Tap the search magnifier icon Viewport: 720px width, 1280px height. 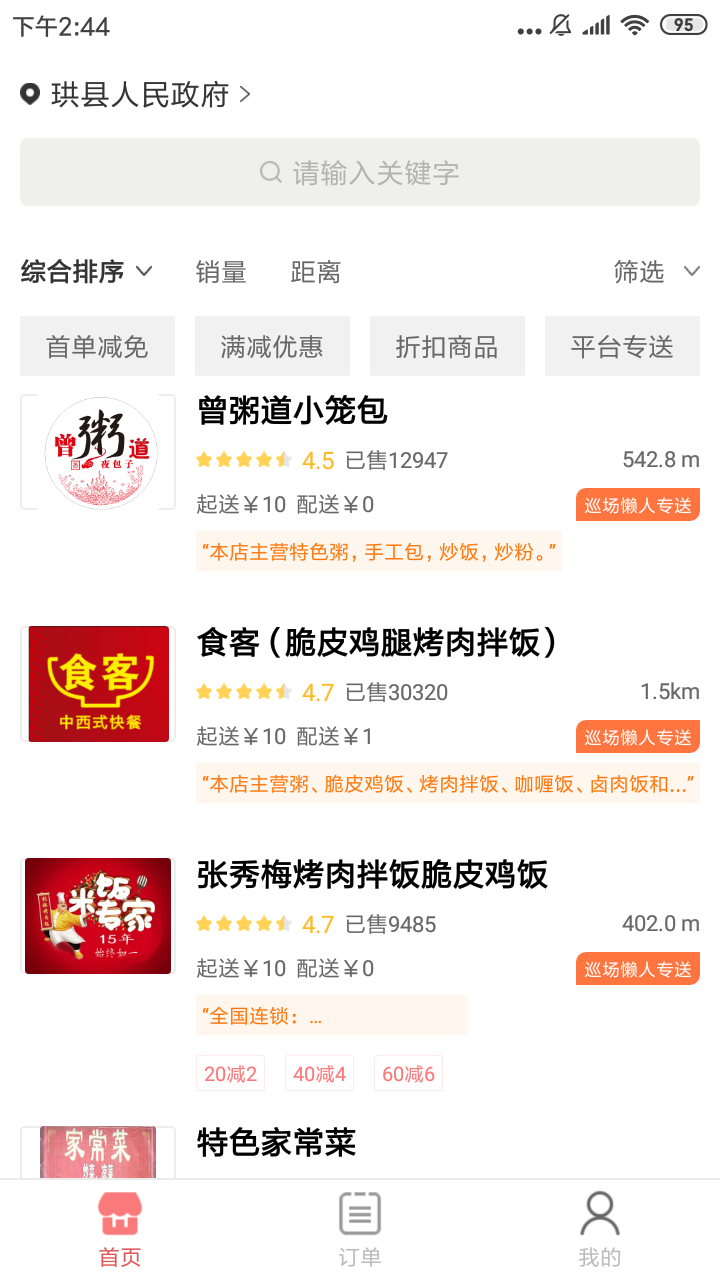268,172
